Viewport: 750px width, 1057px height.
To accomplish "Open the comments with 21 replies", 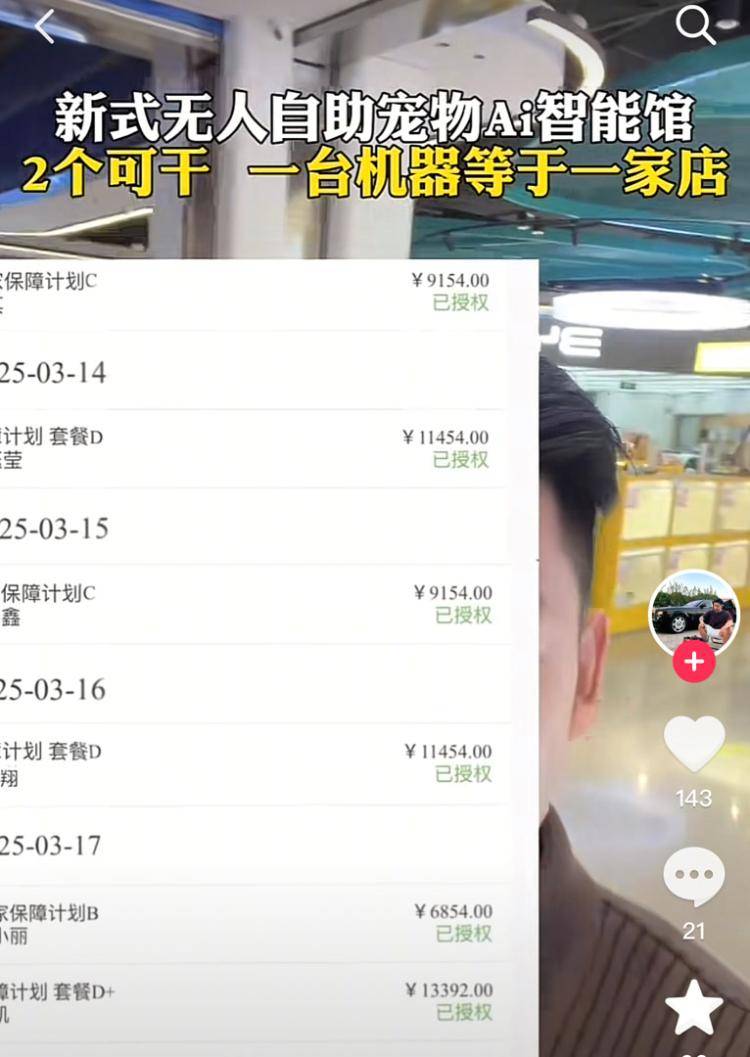I will [x=694, y=877].
